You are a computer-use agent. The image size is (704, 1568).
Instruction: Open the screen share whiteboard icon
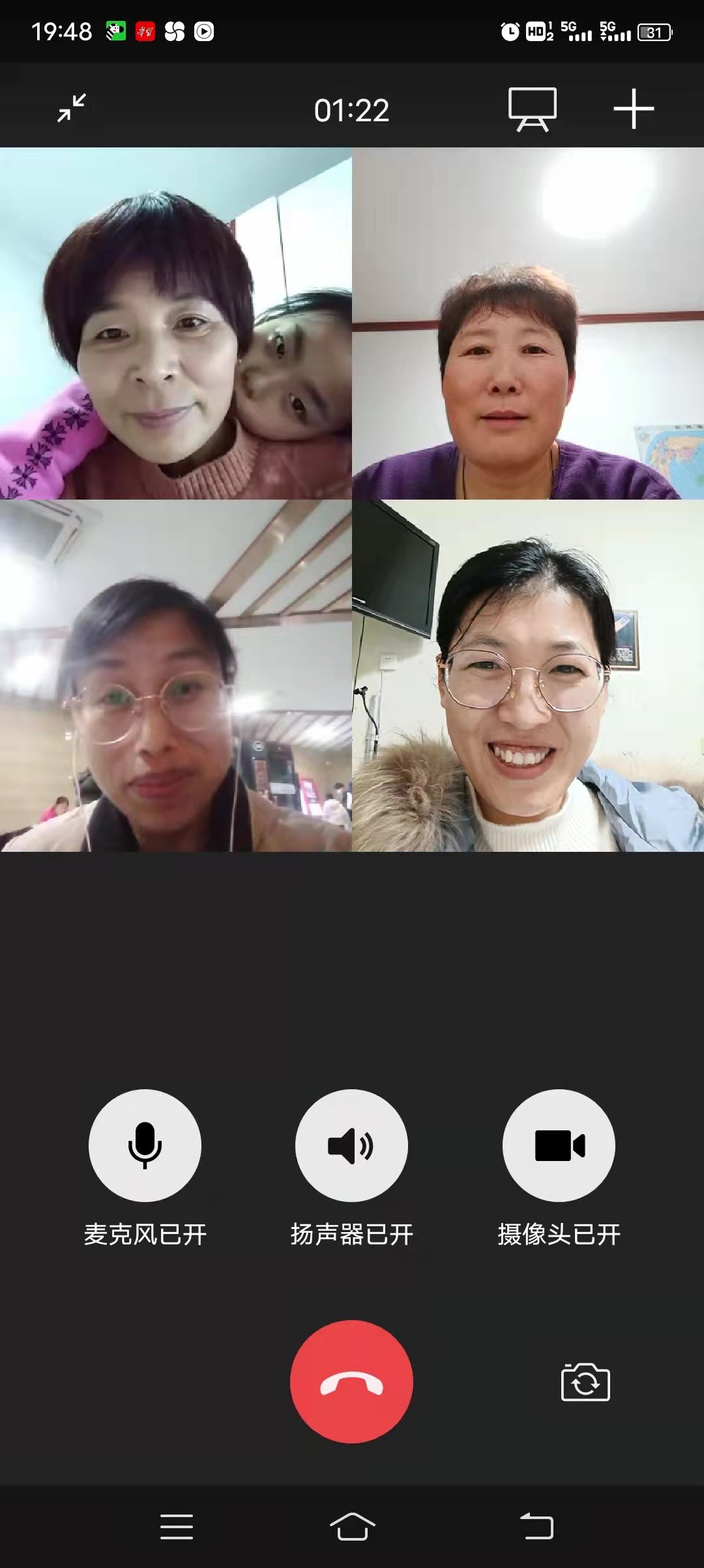533,110
